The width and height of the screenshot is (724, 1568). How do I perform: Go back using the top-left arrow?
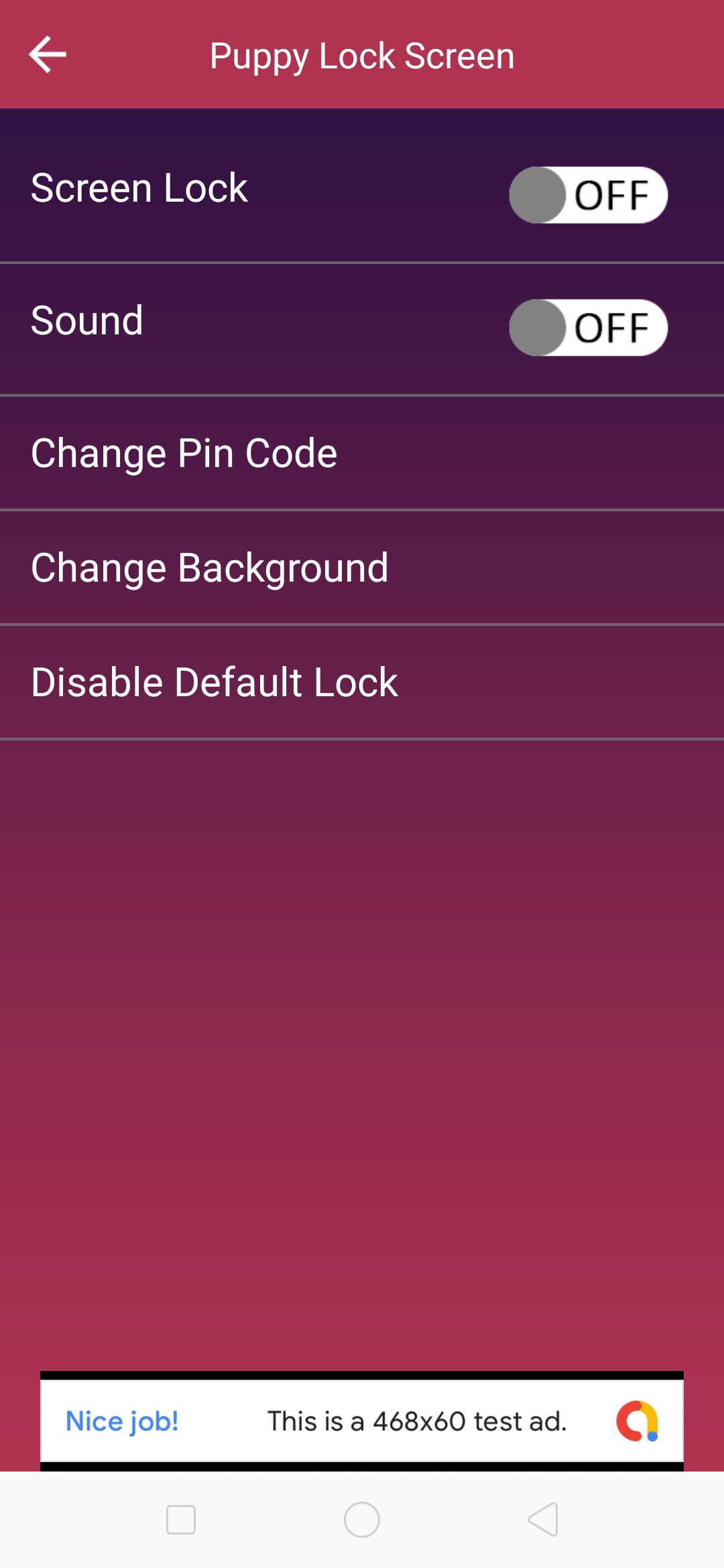(x=48, y=54)
